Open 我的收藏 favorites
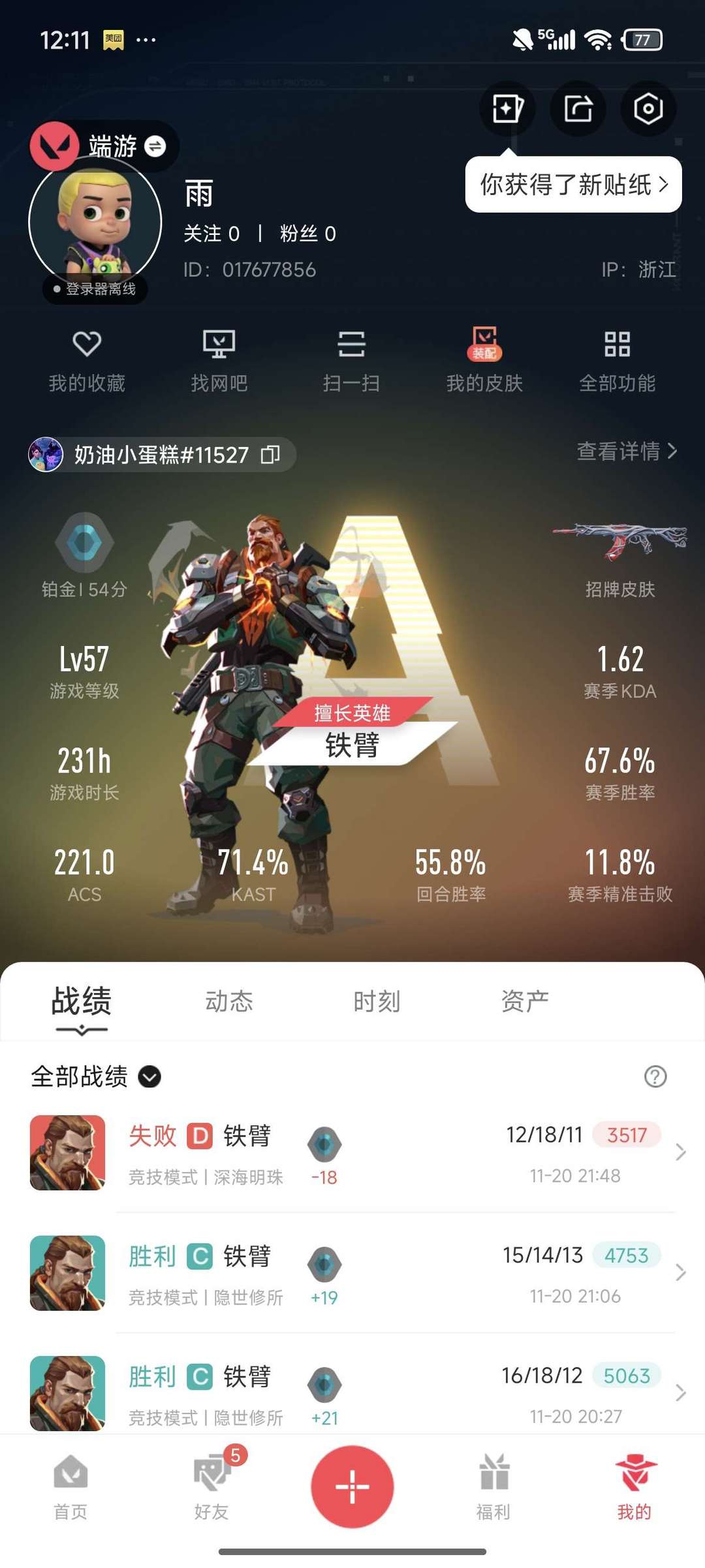The image size is (705, 1568). pos(87,359)
